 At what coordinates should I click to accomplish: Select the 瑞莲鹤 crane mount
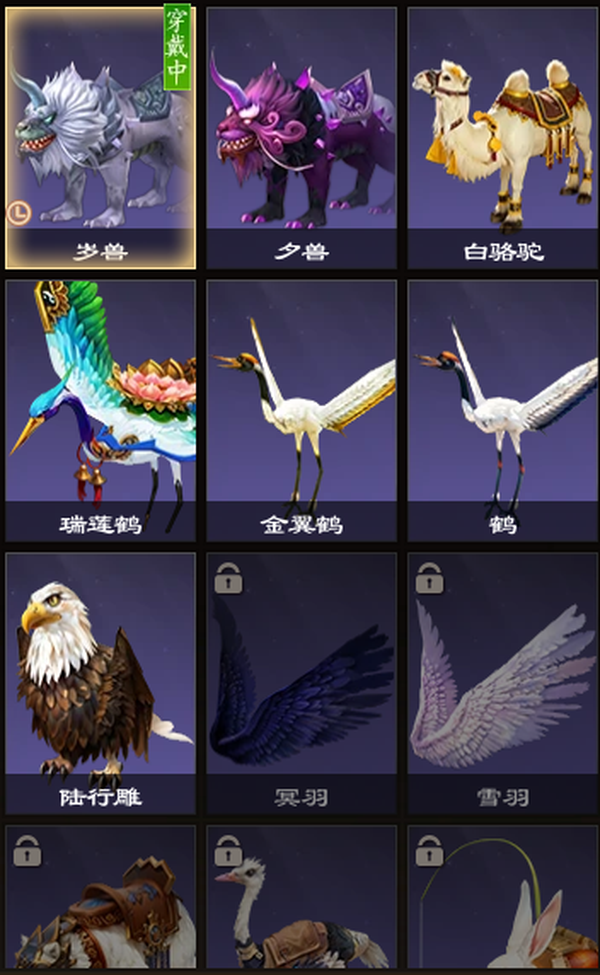tap(101, 410)
